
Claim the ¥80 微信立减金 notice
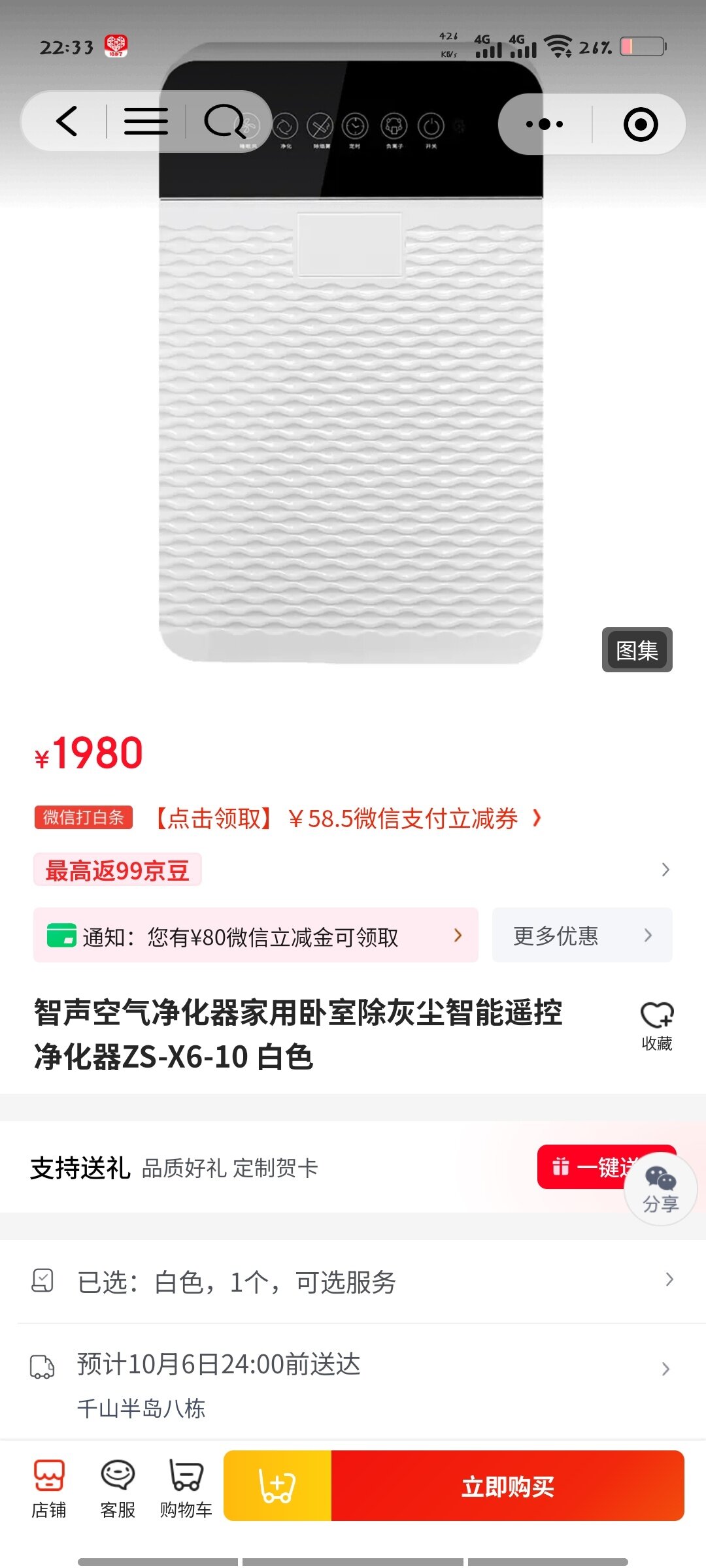click(x=256, y=936)
